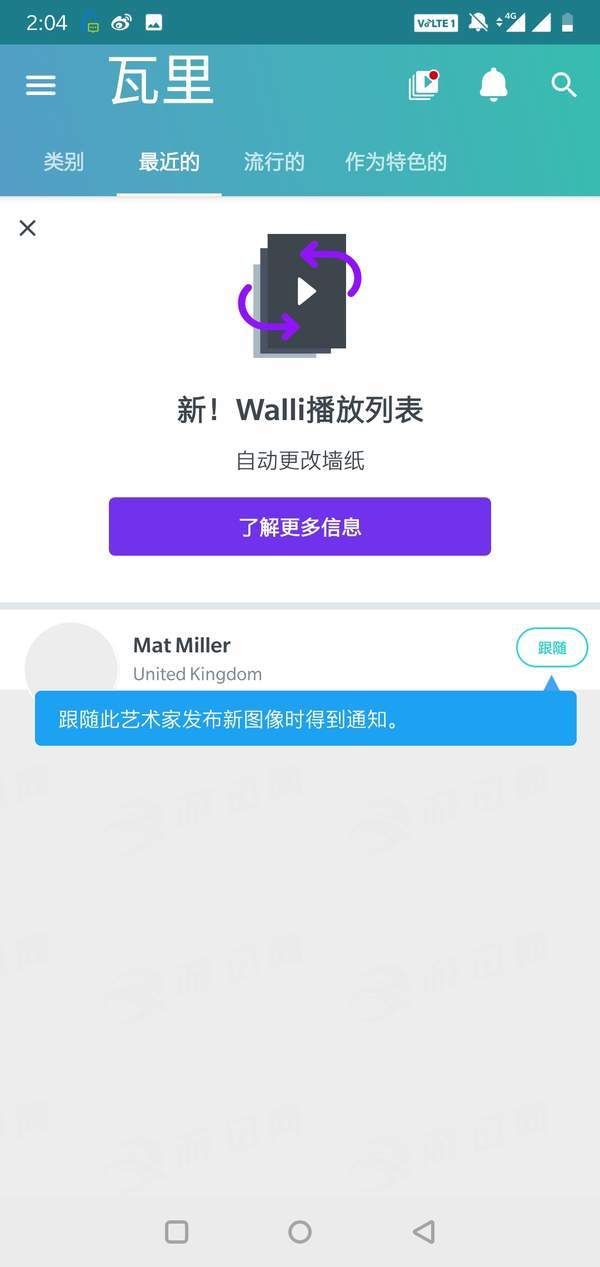This screenshot has width=600, height=1267.
Task: Select the 最近的 tab
Action: click(x=169, y=162)
